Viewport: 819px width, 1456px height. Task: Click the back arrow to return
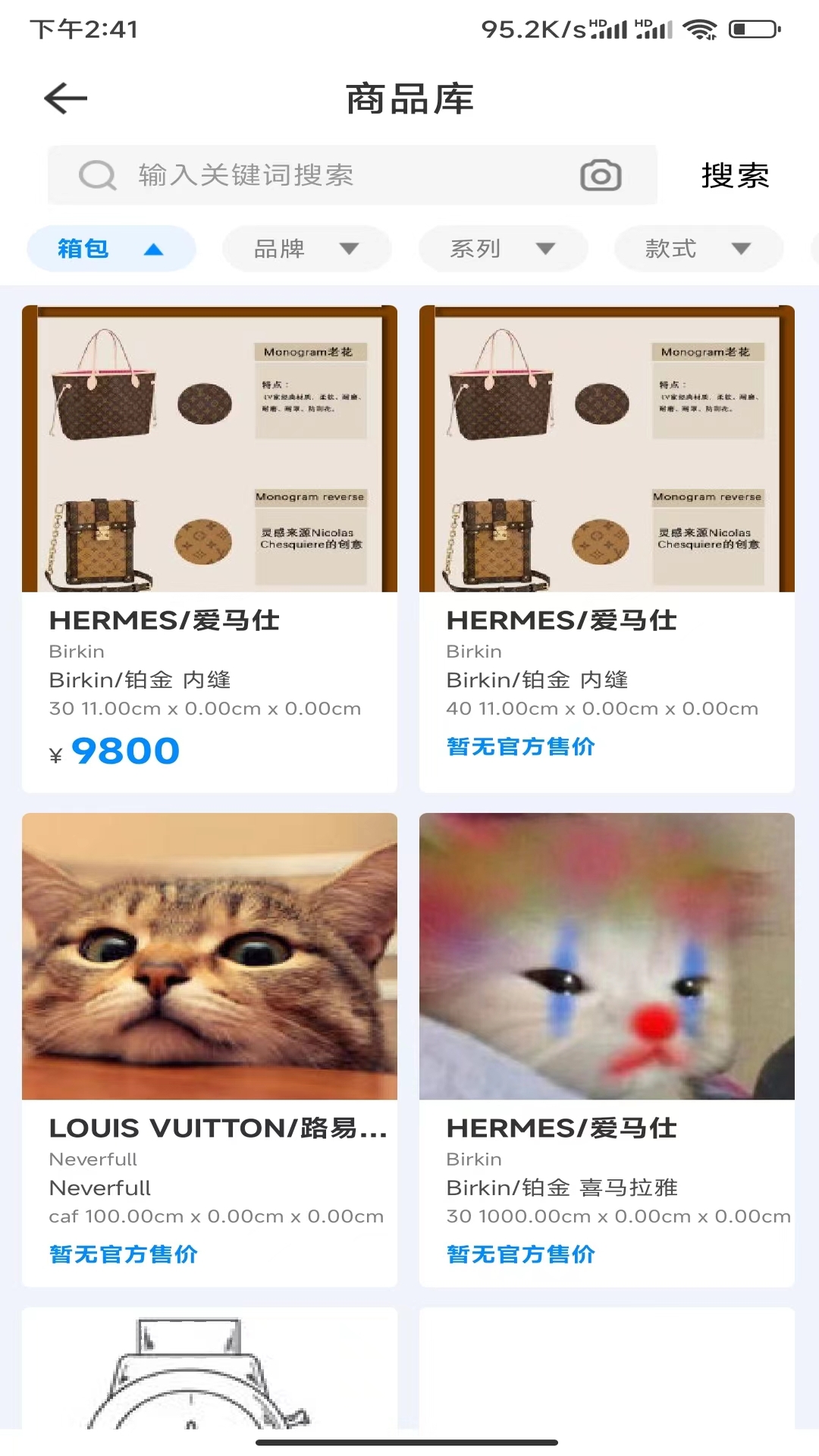click(66, 99)
